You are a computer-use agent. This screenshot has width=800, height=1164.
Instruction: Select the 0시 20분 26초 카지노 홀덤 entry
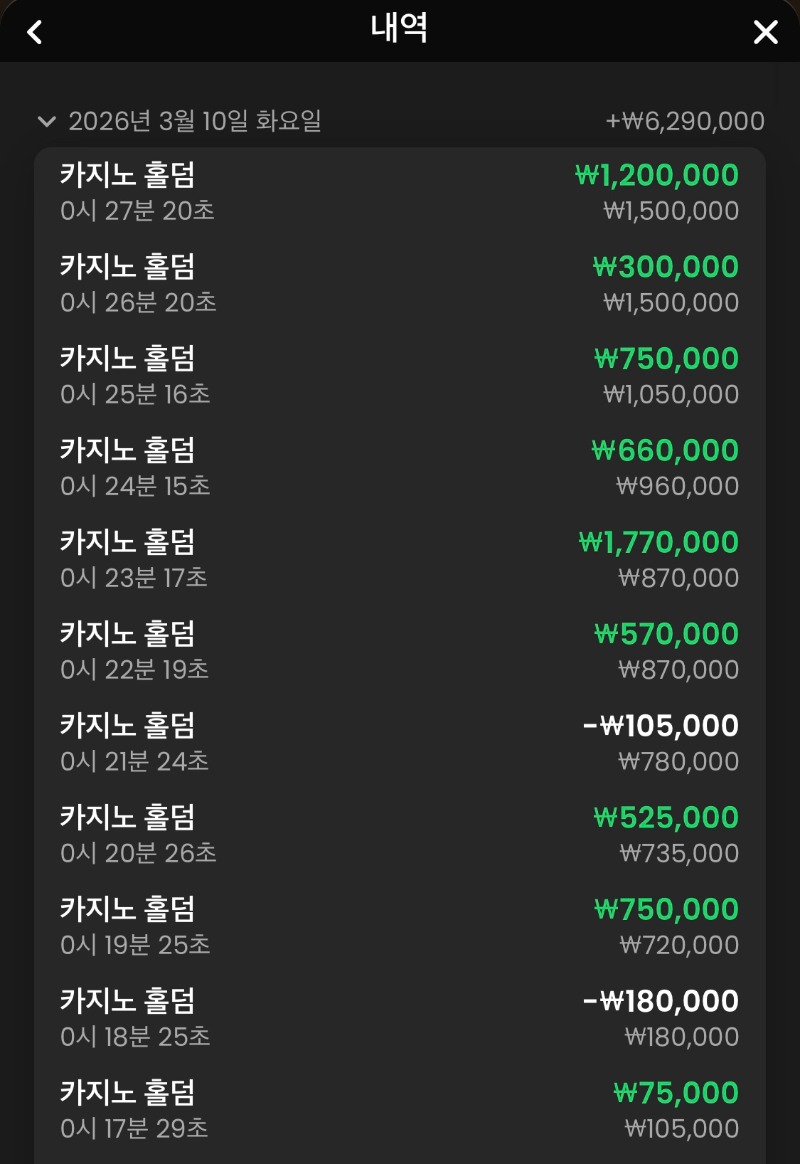400,835
